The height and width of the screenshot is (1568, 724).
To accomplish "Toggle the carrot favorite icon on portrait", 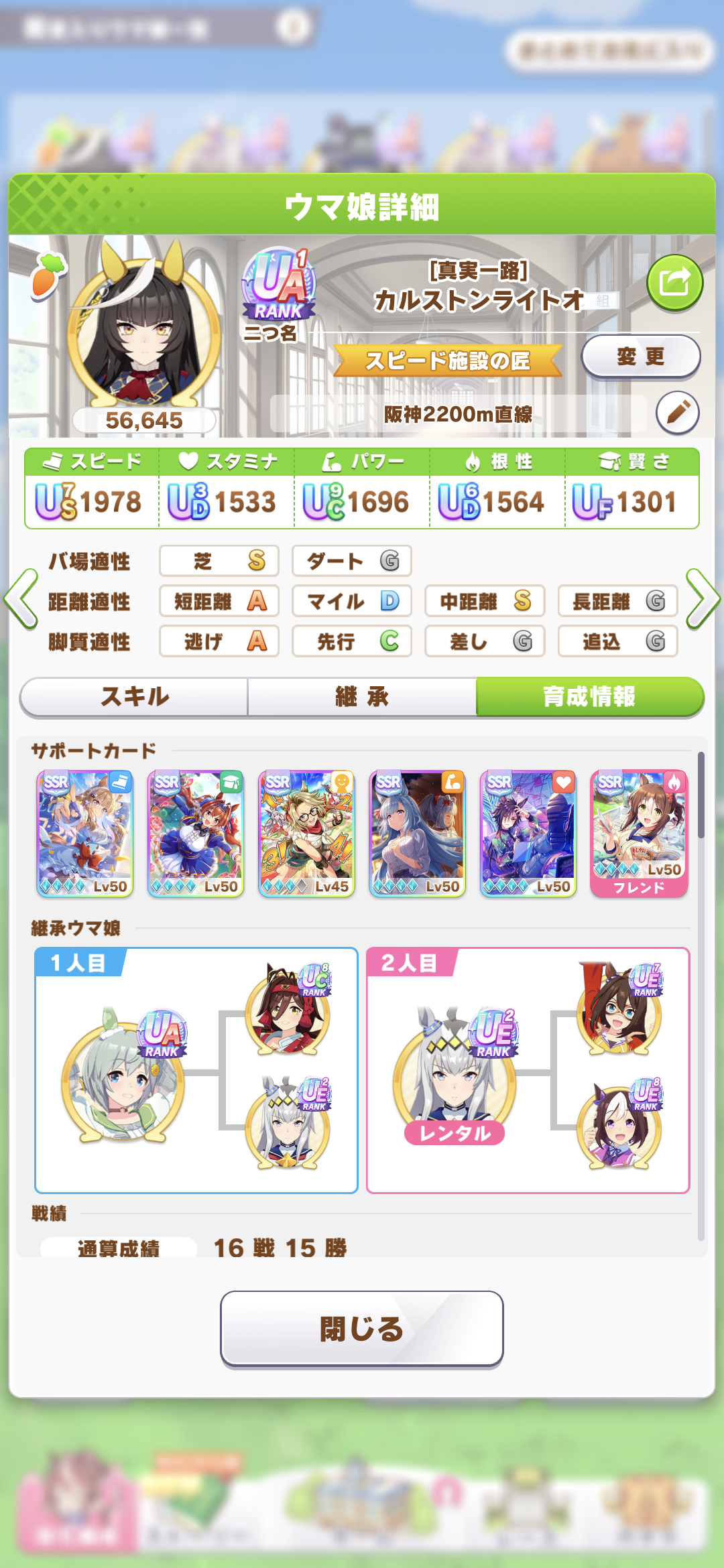I will (x=47, y=275).
